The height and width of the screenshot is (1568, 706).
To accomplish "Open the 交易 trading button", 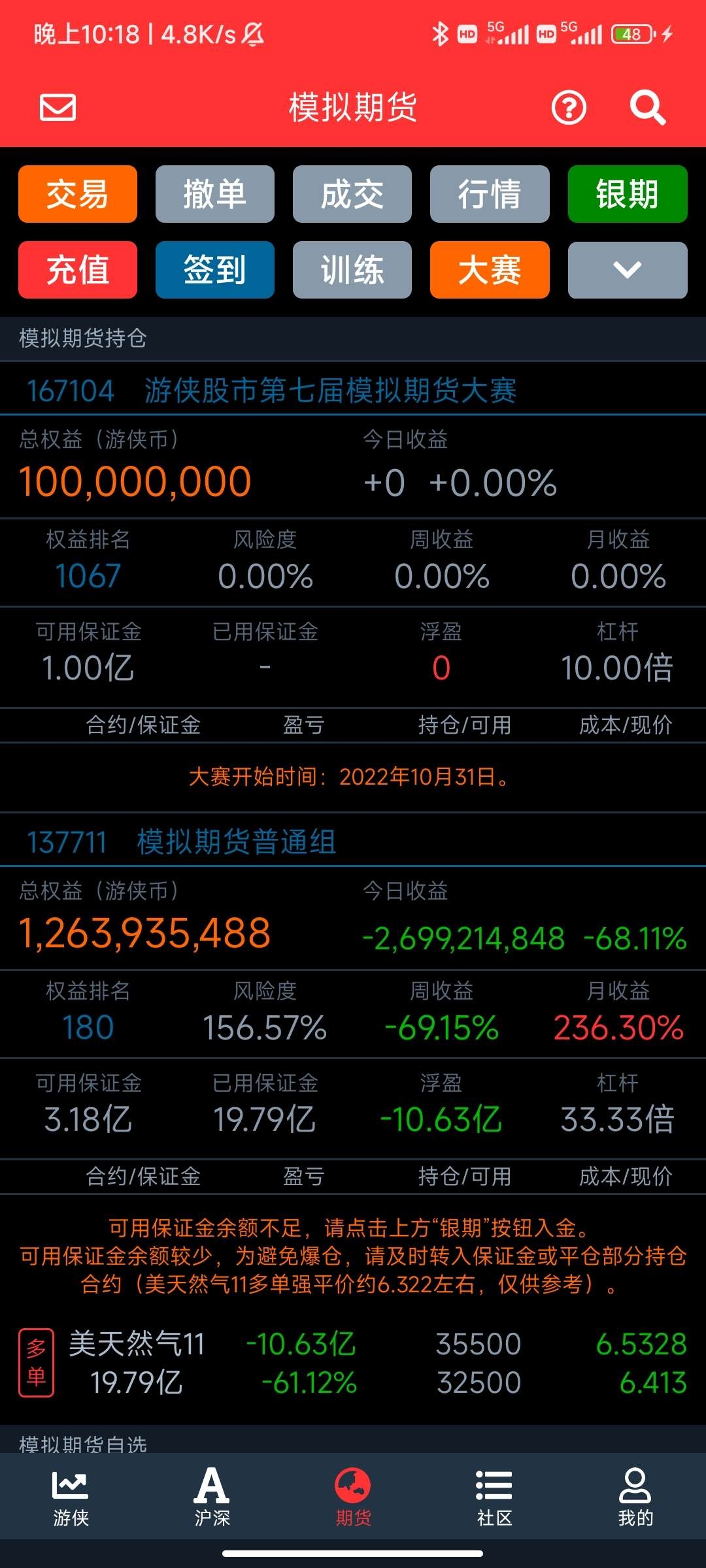I will tap(78, 194).
